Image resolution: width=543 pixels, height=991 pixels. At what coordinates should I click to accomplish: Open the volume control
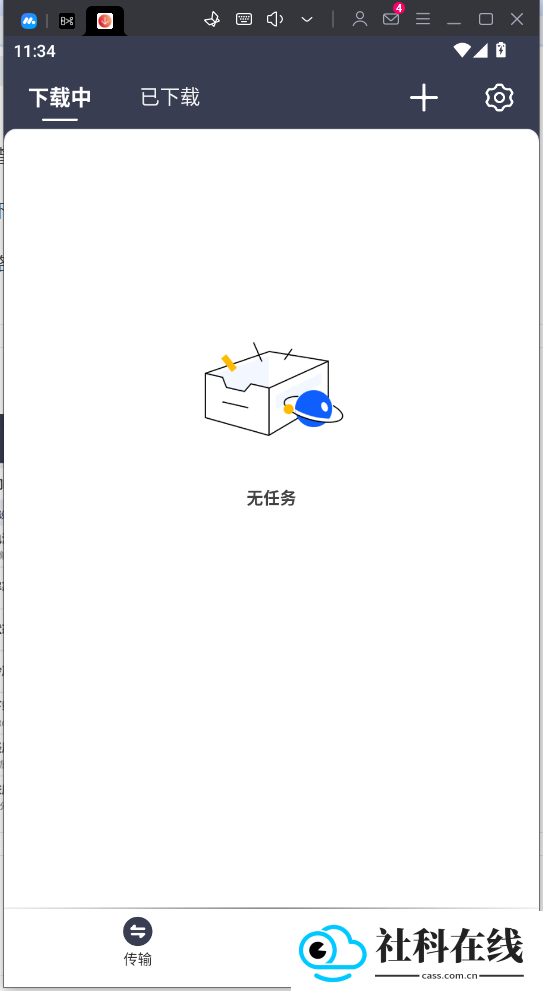(275, 19)
